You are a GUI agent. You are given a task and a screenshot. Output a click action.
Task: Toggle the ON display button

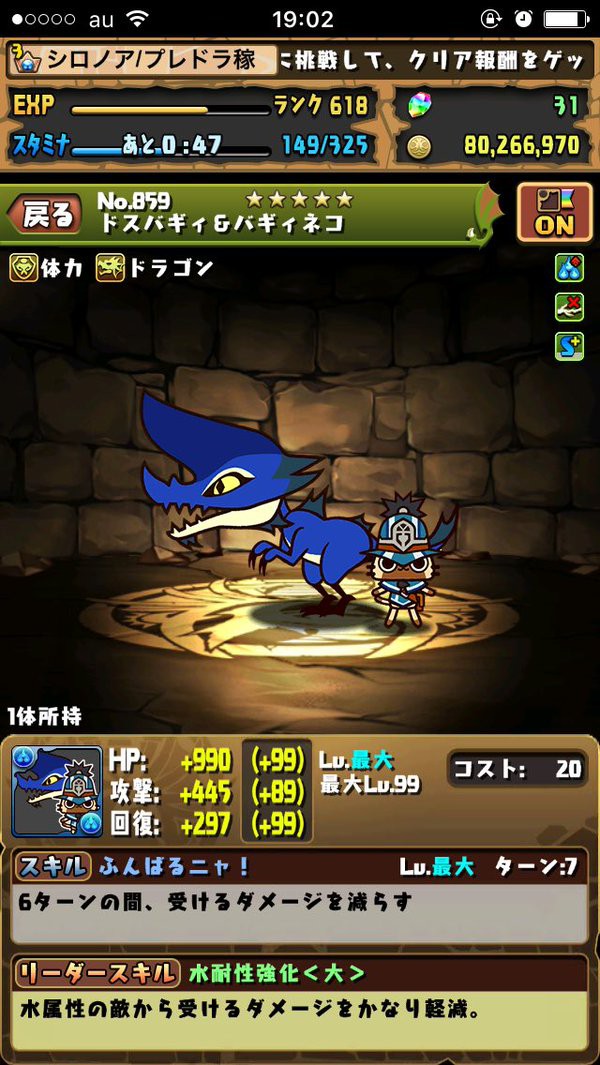pyautogui.click(x=554, y=212)
